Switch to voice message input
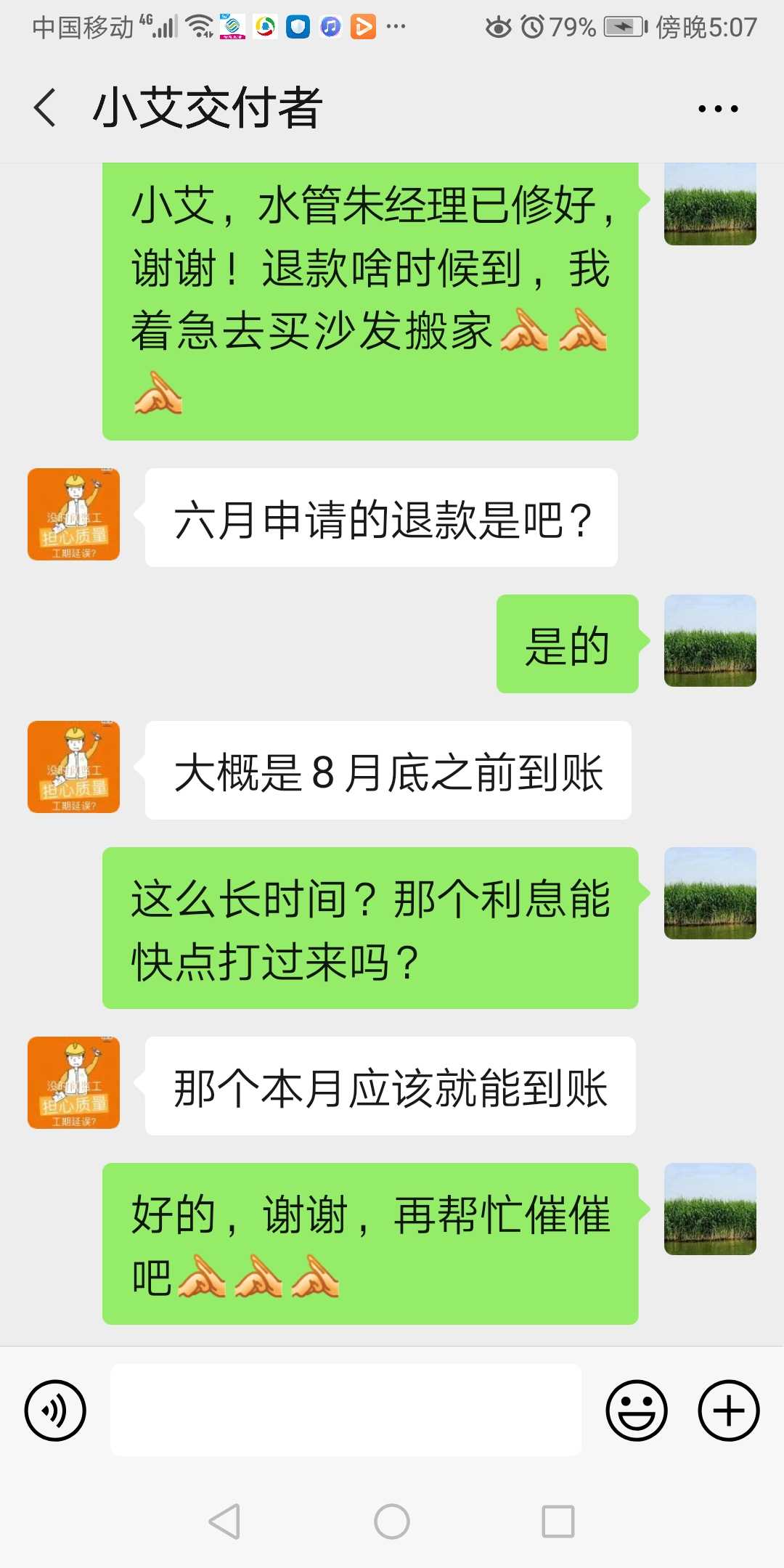The image size is (784, 1568). pyautogui.click(x=55, y=1410)
